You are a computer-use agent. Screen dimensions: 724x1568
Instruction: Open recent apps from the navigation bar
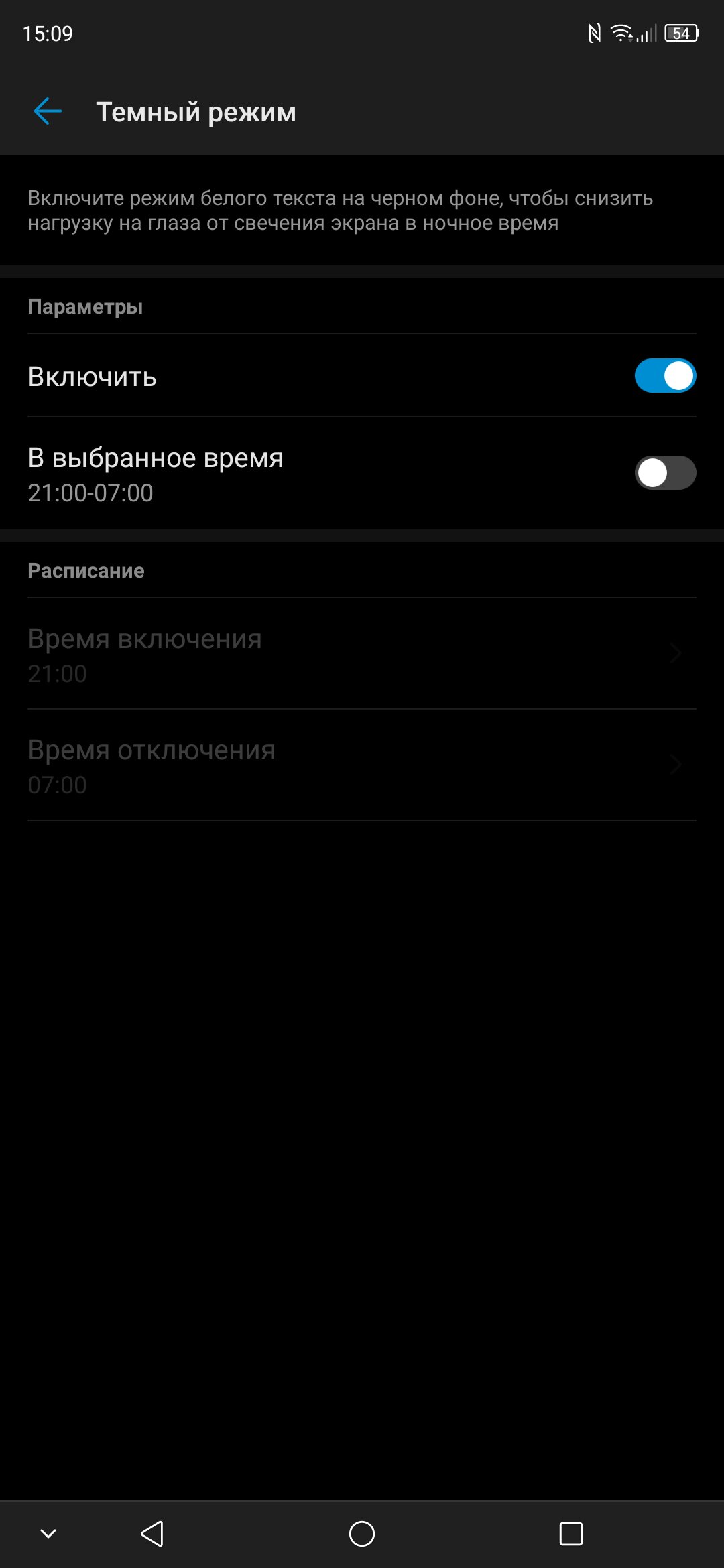570,1533
